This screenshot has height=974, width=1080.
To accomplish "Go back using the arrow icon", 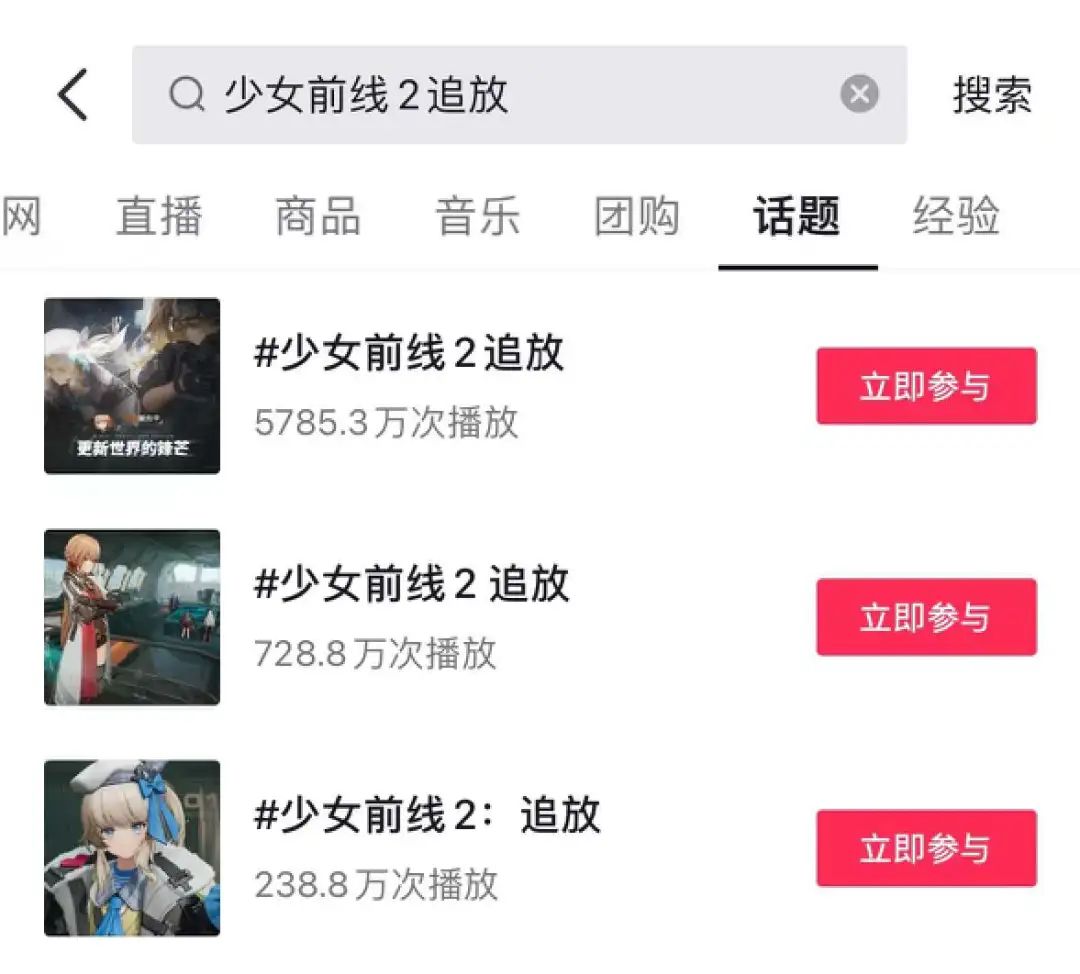I will pyautogui.click(x=73, y=96).
